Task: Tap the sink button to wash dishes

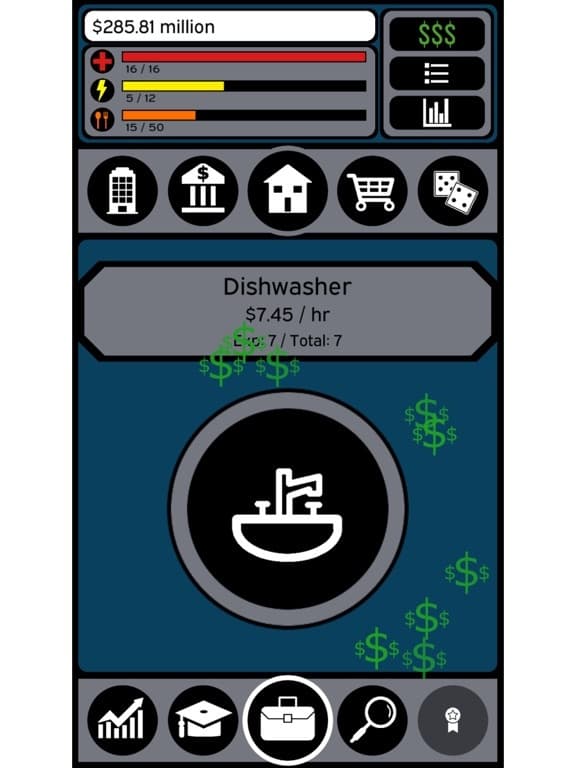Action: click(x=288, y=508)
